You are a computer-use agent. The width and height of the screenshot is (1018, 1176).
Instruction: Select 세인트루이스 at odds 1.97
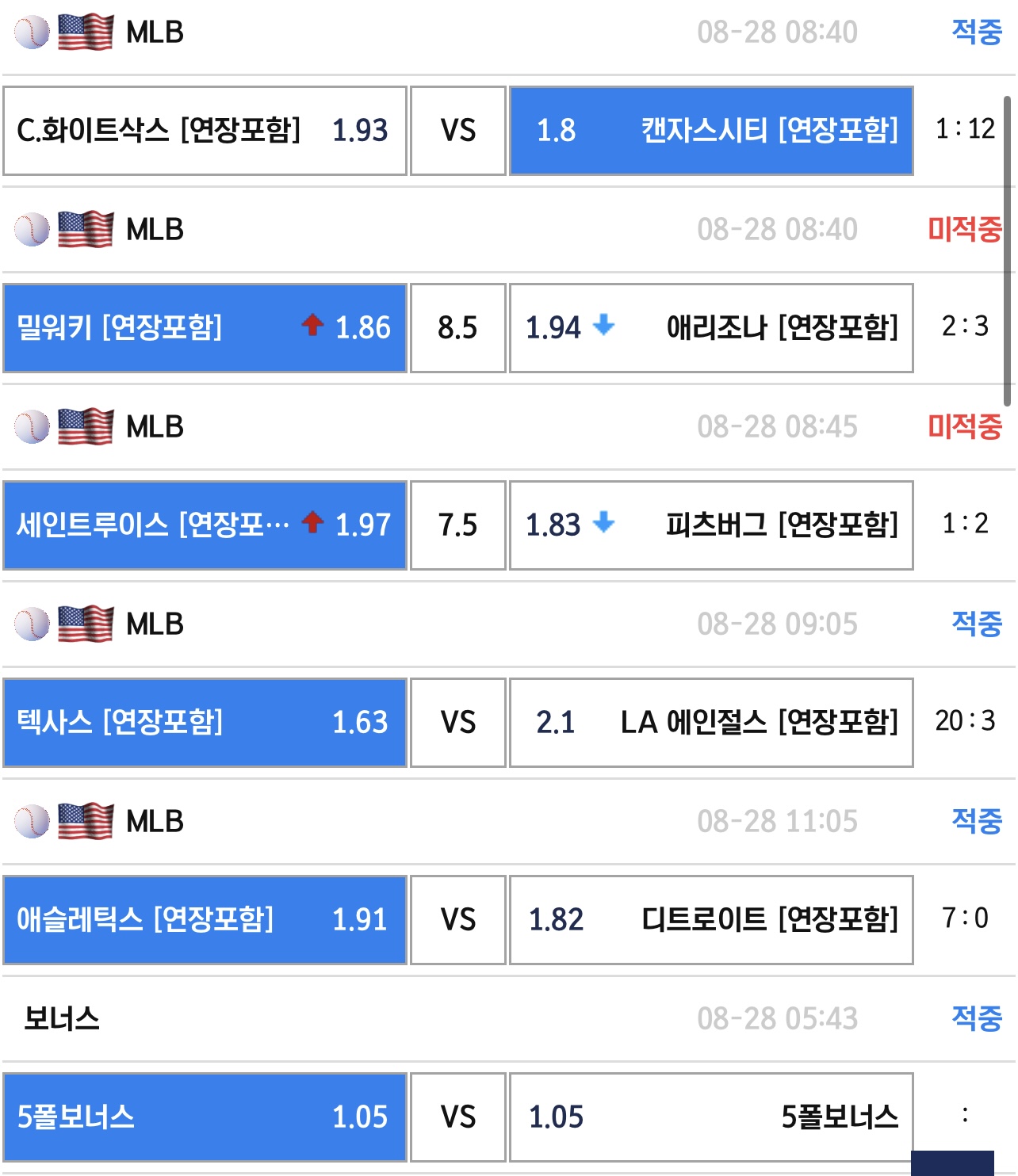[x=205, y=525]
